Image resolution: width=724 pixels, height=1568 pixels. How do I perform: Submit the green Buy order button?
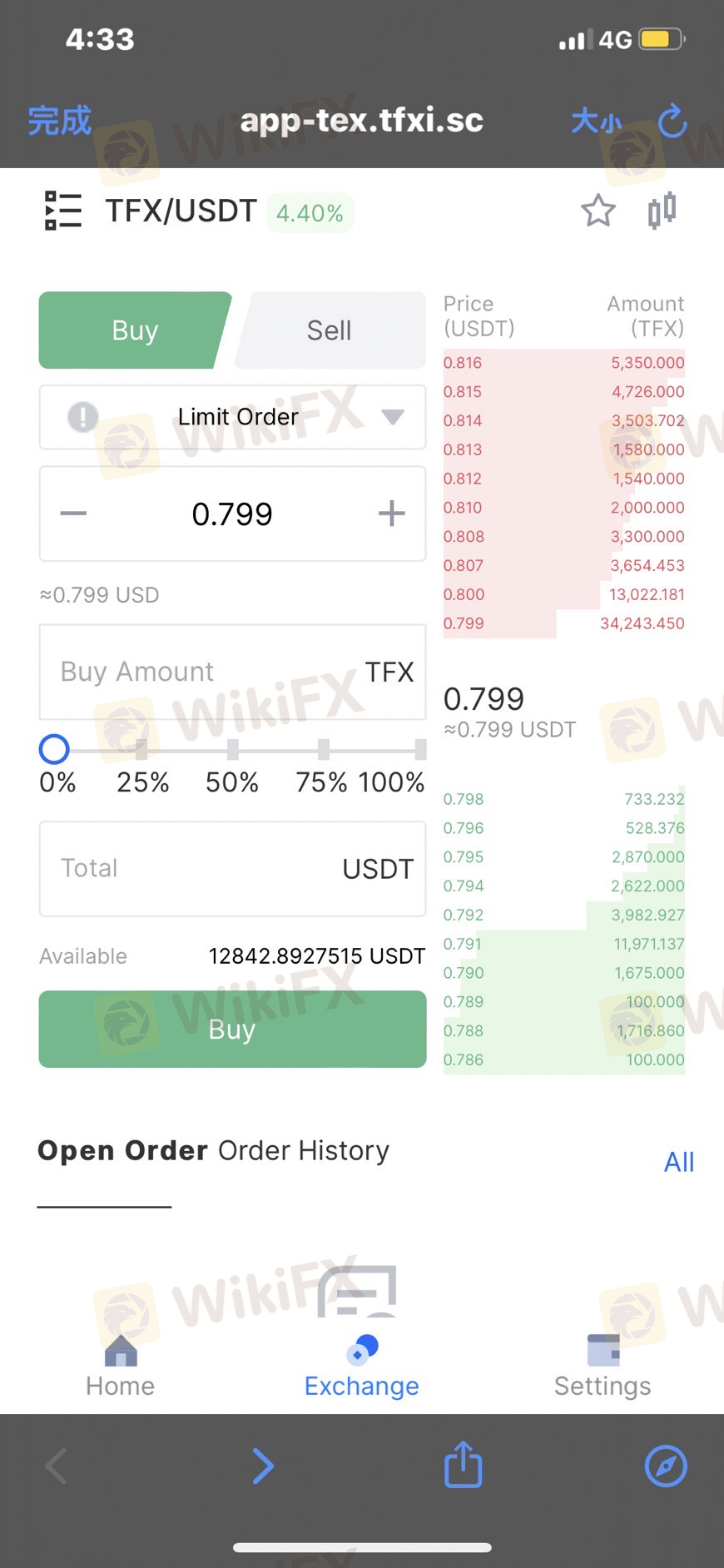click(x=232, y=1030)
